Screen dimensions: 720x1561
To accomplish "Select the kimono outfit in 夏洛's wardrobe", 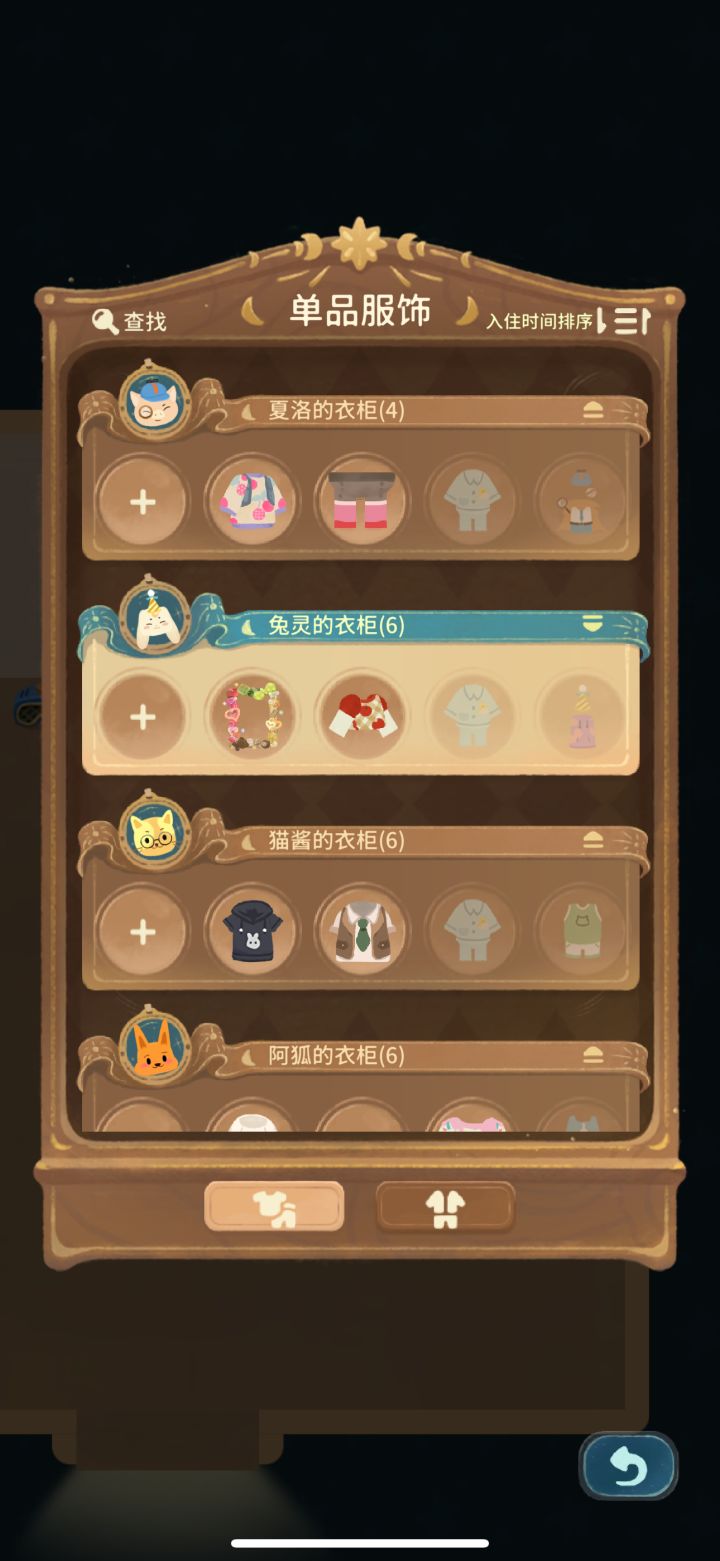I will (x=251, y=502).
